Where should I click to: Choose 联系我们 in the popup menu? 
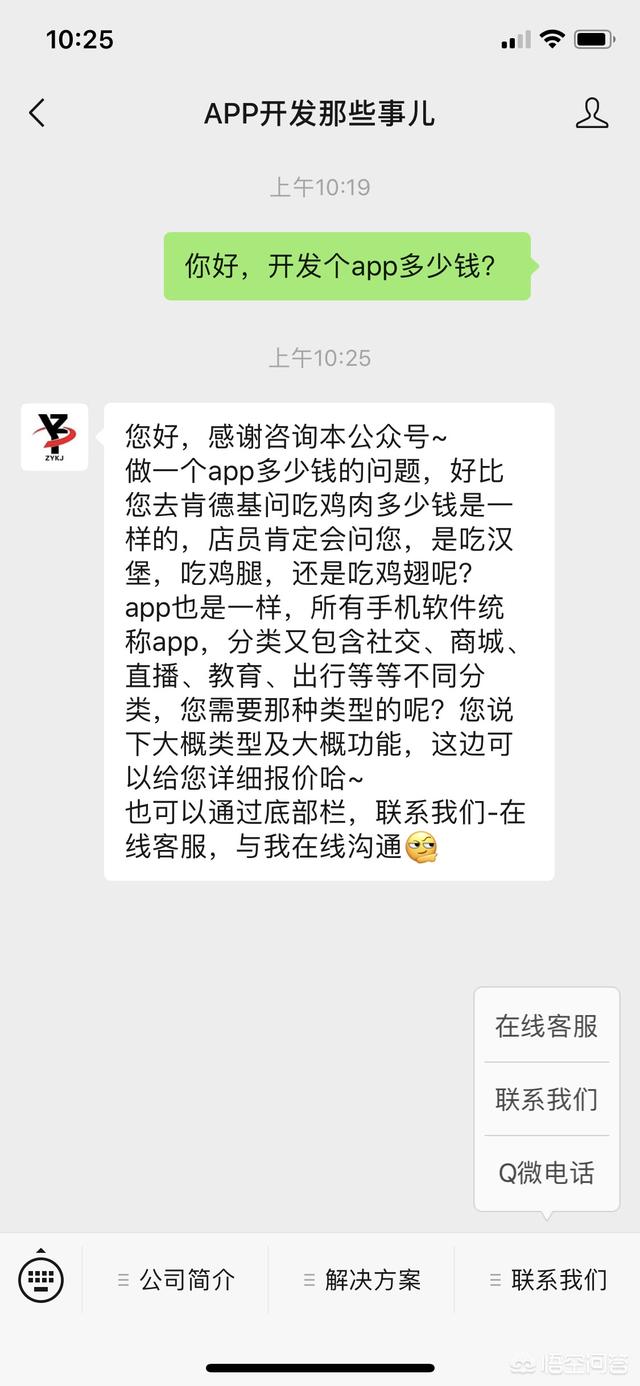(x=547, y=1099)
